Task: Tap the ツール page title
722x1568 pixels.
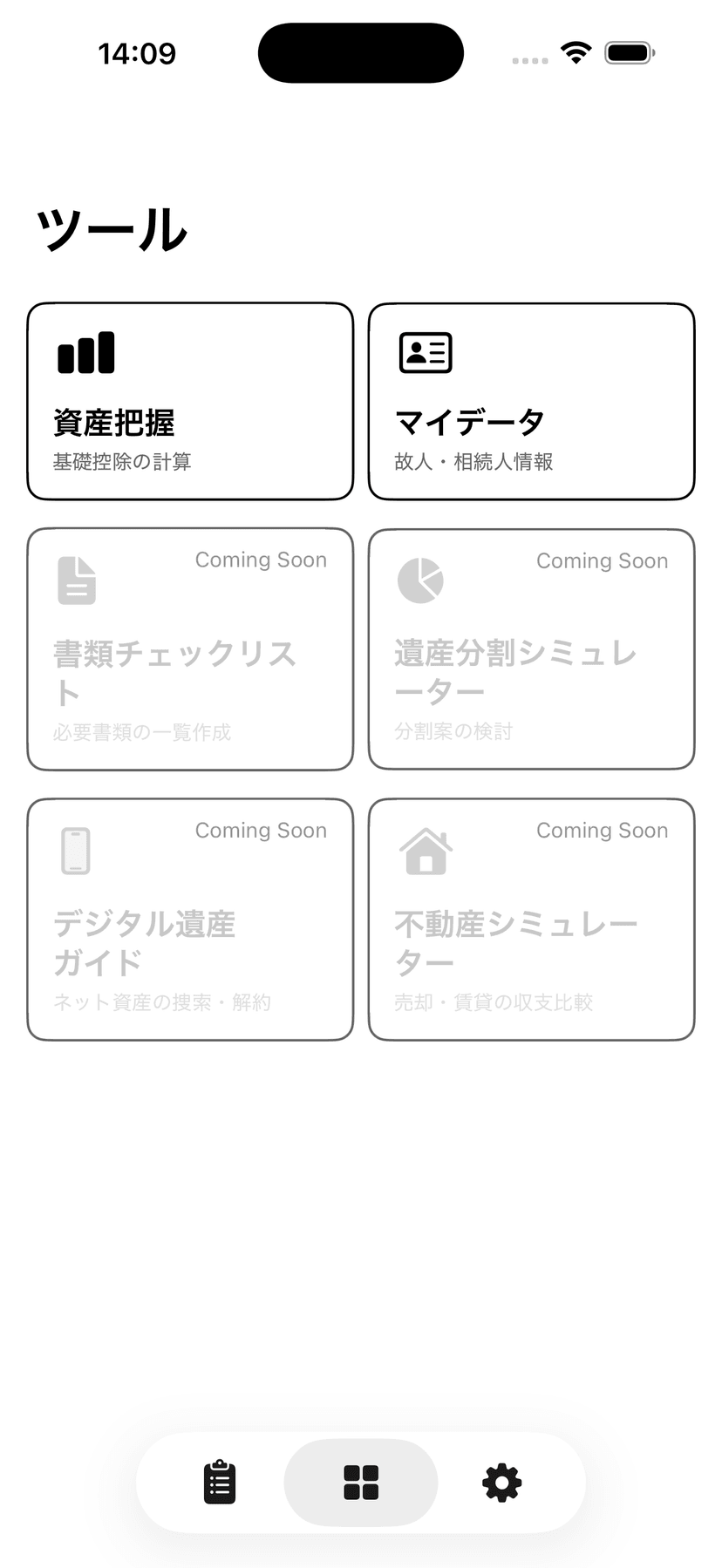Action: pos(111,227)
